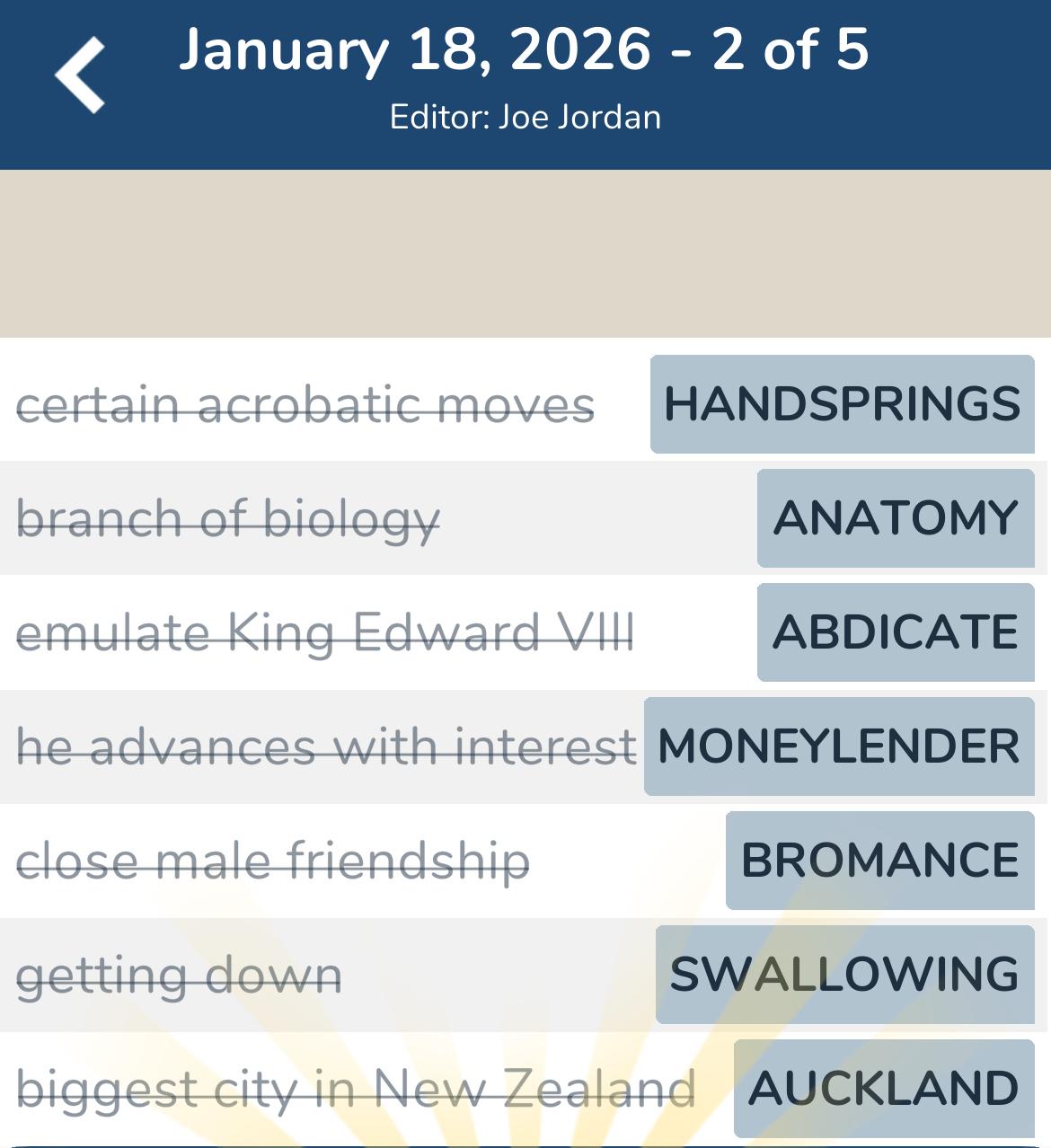
Task: Click the 'January 18, 2026 - 2 of 5' title
Action: (x=525, y=54)
